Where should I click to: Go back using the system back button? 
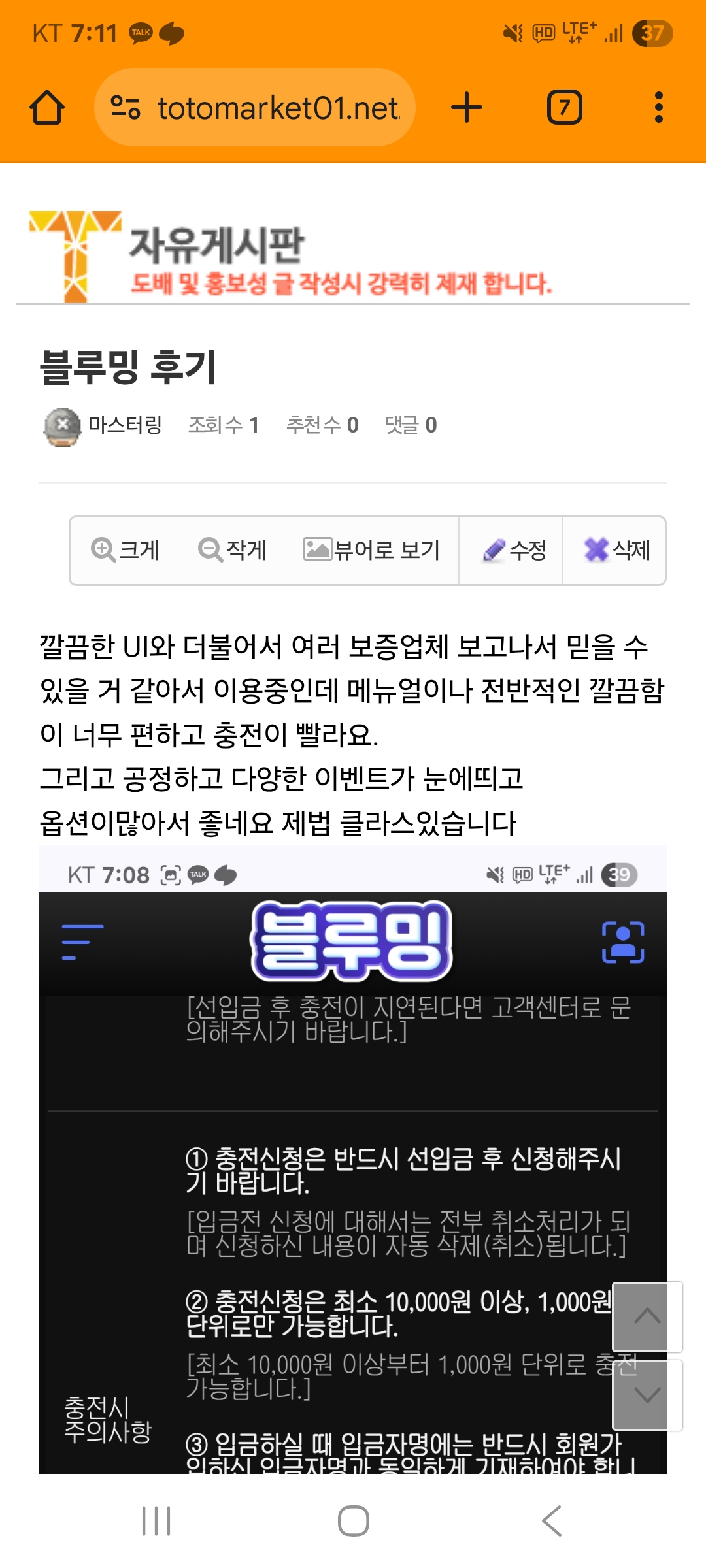551,1521
